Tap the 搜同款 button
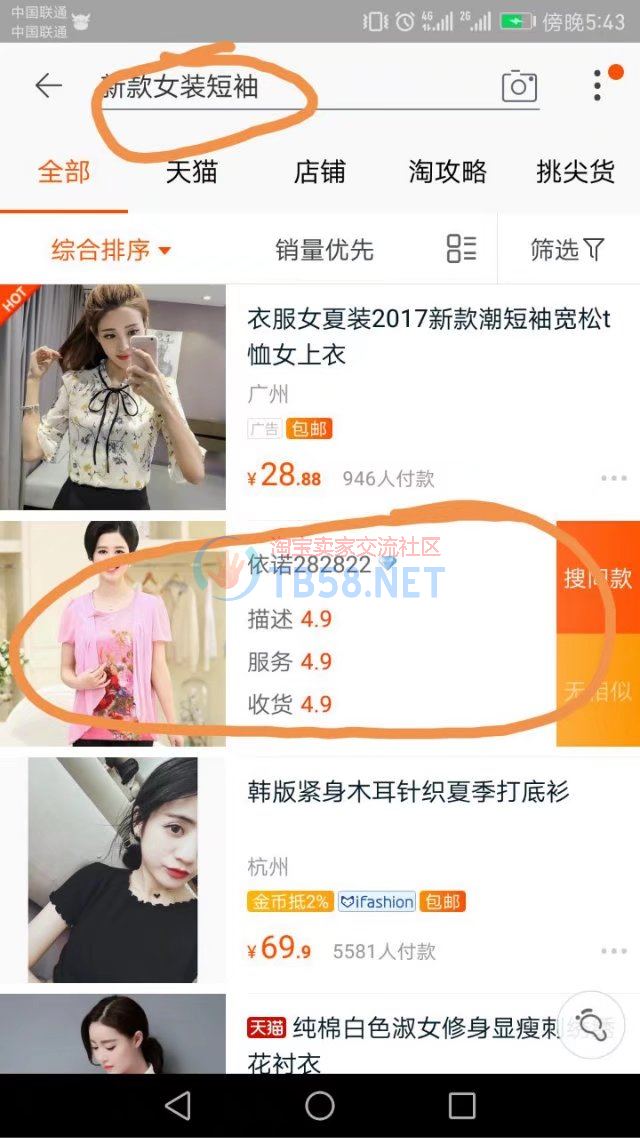Image resolution: width=640 pixels, height=1138 pixels. pyautogui.click(x=597, y=578)
